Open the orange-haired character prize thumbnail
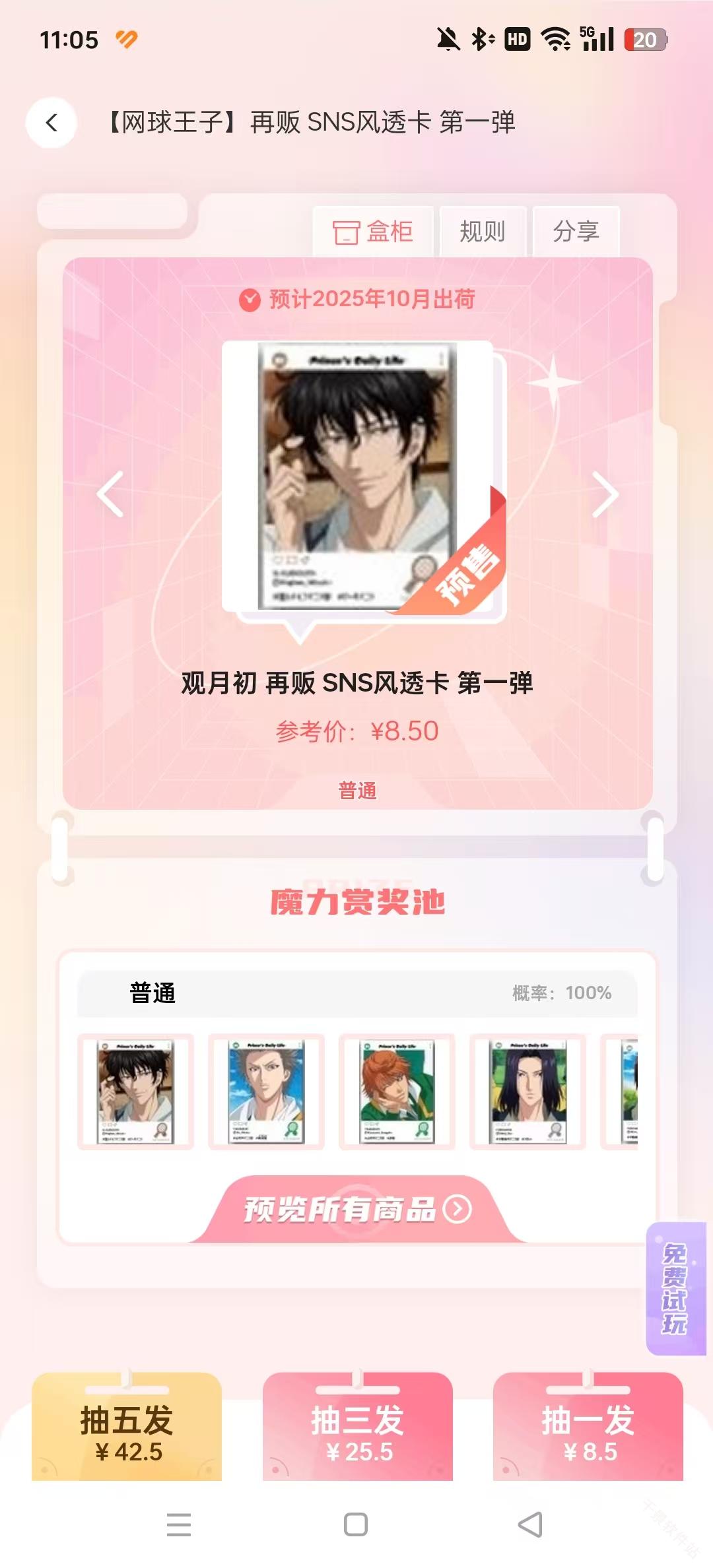713x1568 pixels. (397, 1092)
